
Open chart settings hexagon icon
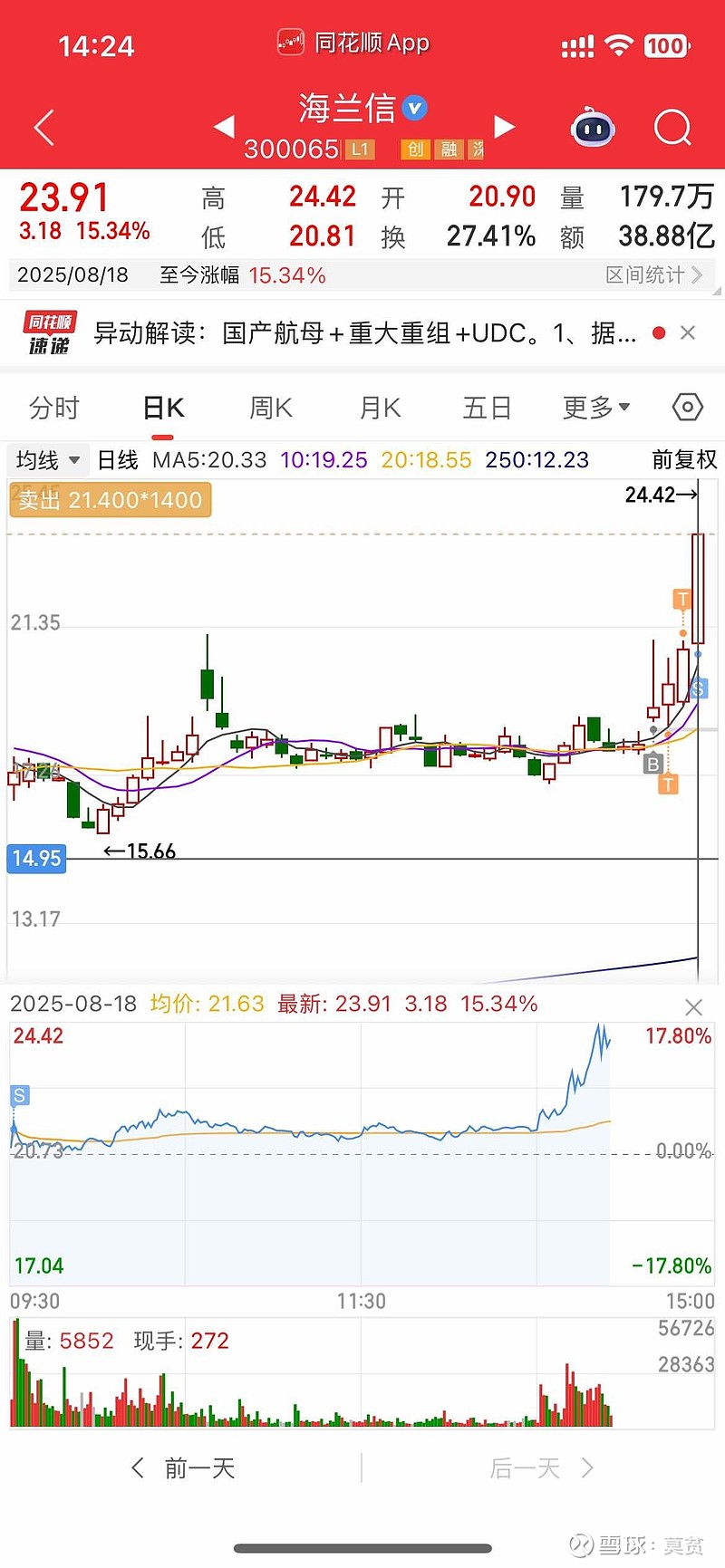tap(687, 409)
